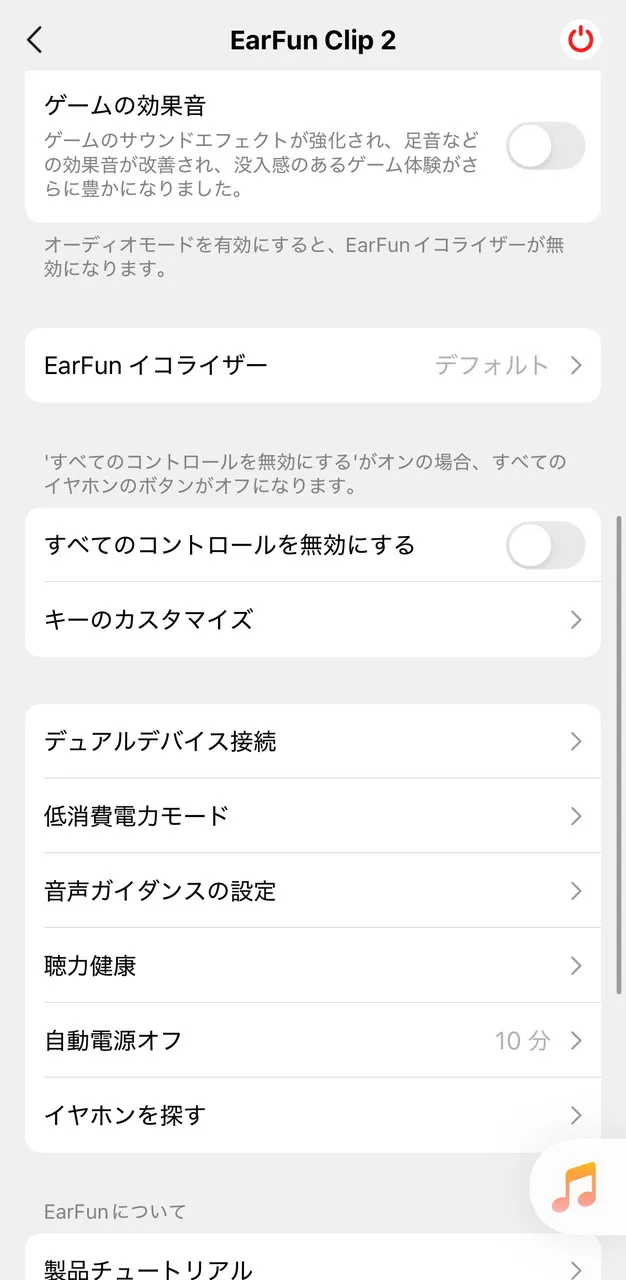Open 製品チュートリアル
Image resolution: width=626 pixels, height=1280 pixels.
pyautogui.click(x=312, y=1266)
